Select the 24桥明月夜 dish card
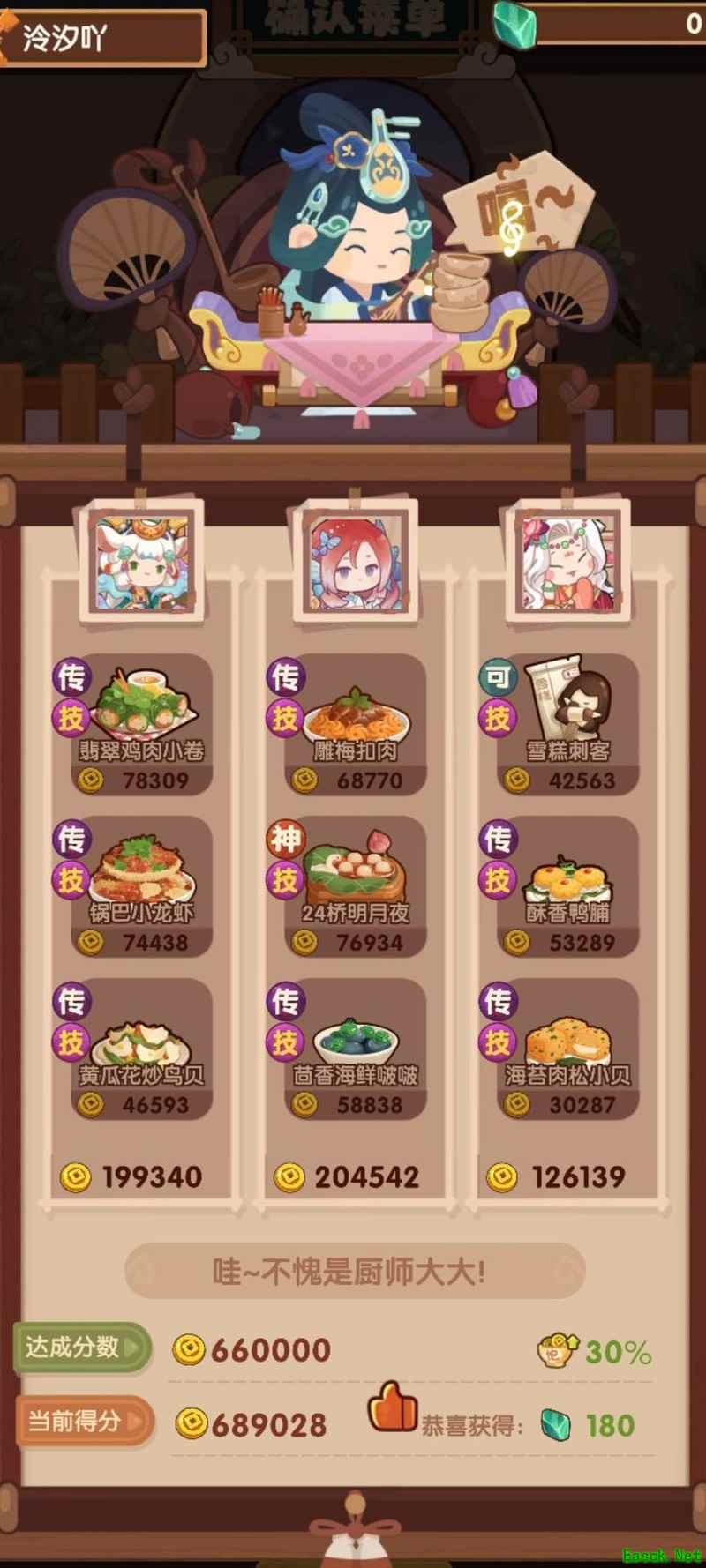706x1568 pixels. click(x=355, y=885)
